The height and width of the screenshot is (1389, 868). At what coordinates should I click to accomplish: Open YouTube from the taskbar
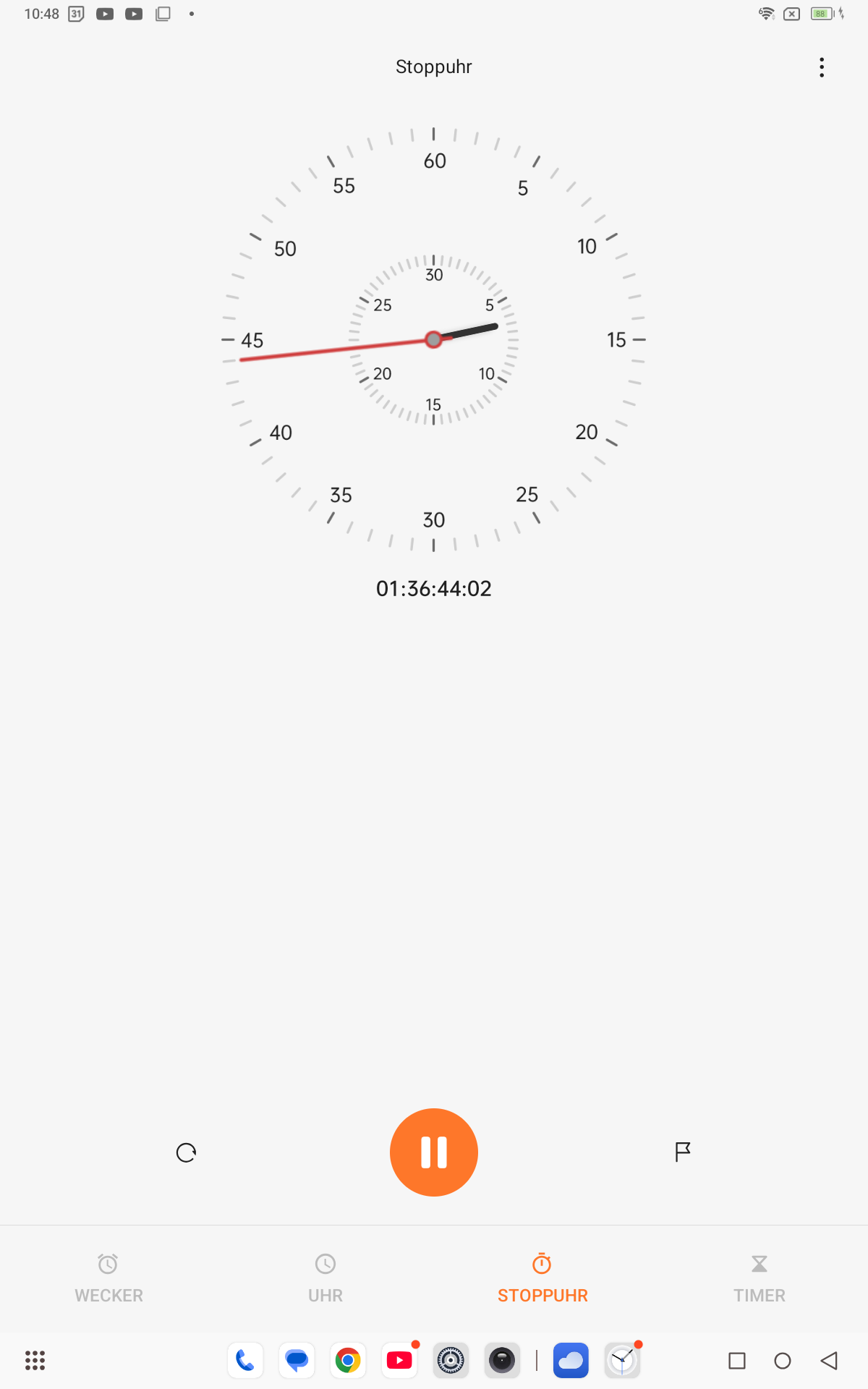click(x=399, y=1361)
